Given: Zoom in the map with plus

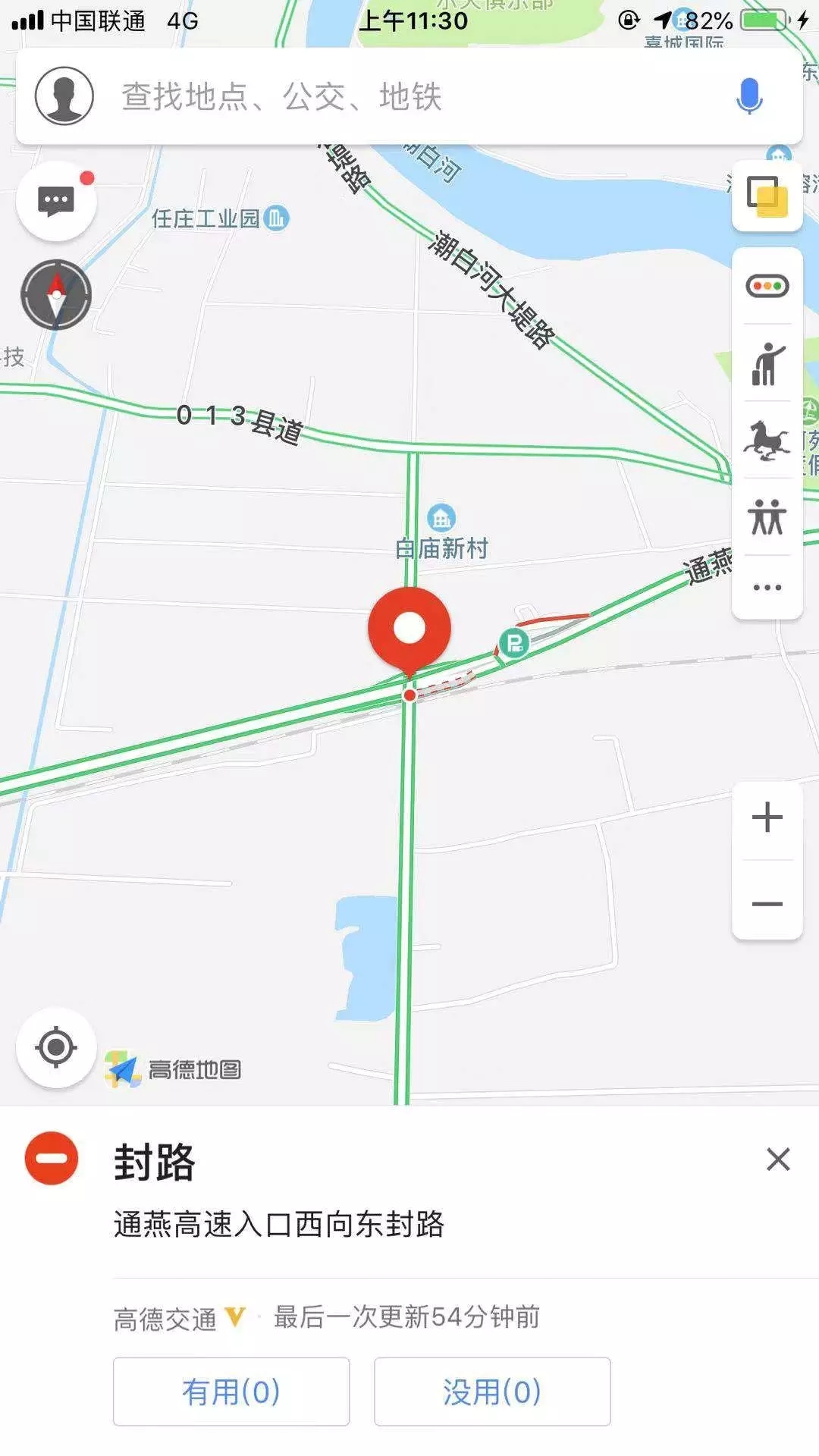Looking at the screenshot, I should click(767, 817).
